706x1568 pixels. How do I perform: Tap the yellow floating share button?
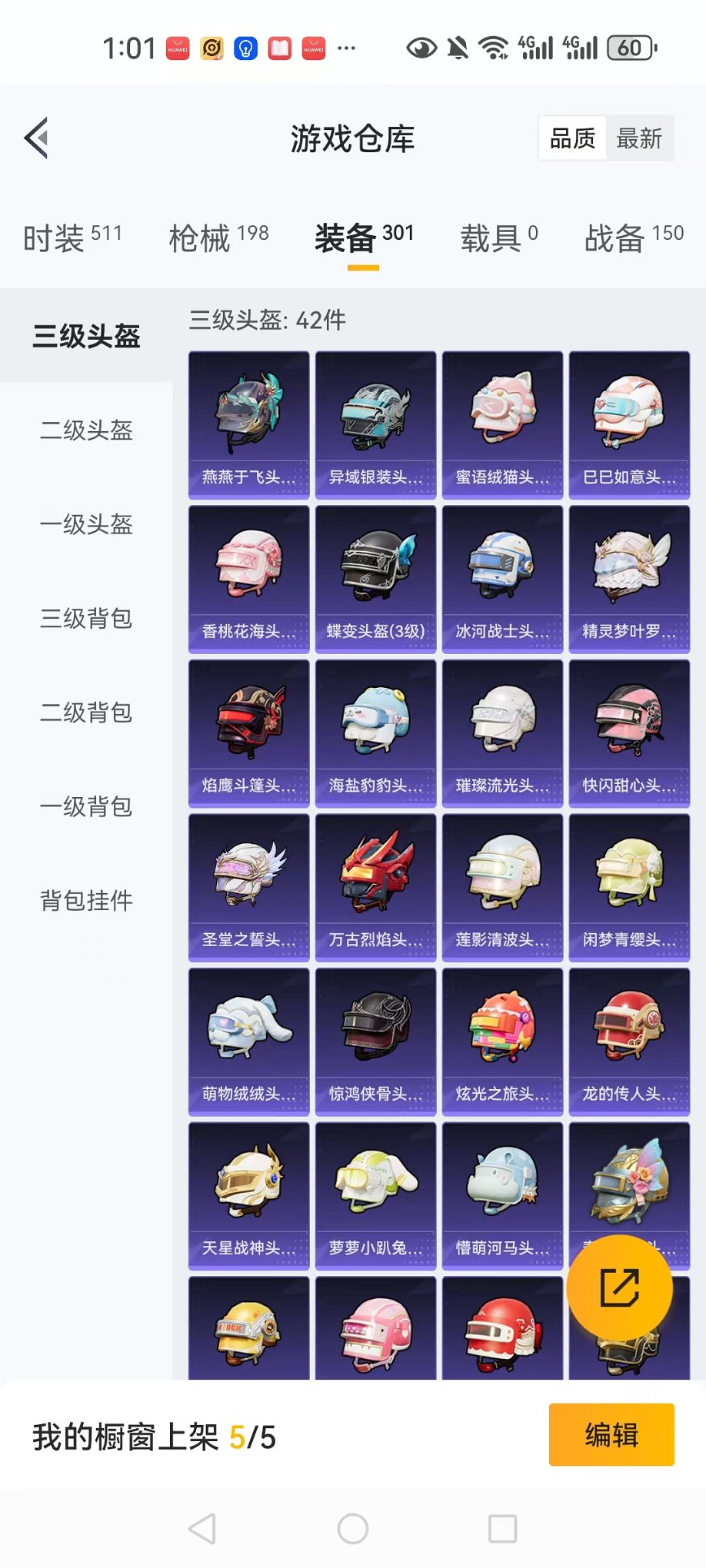click(x=619, y=1288)
